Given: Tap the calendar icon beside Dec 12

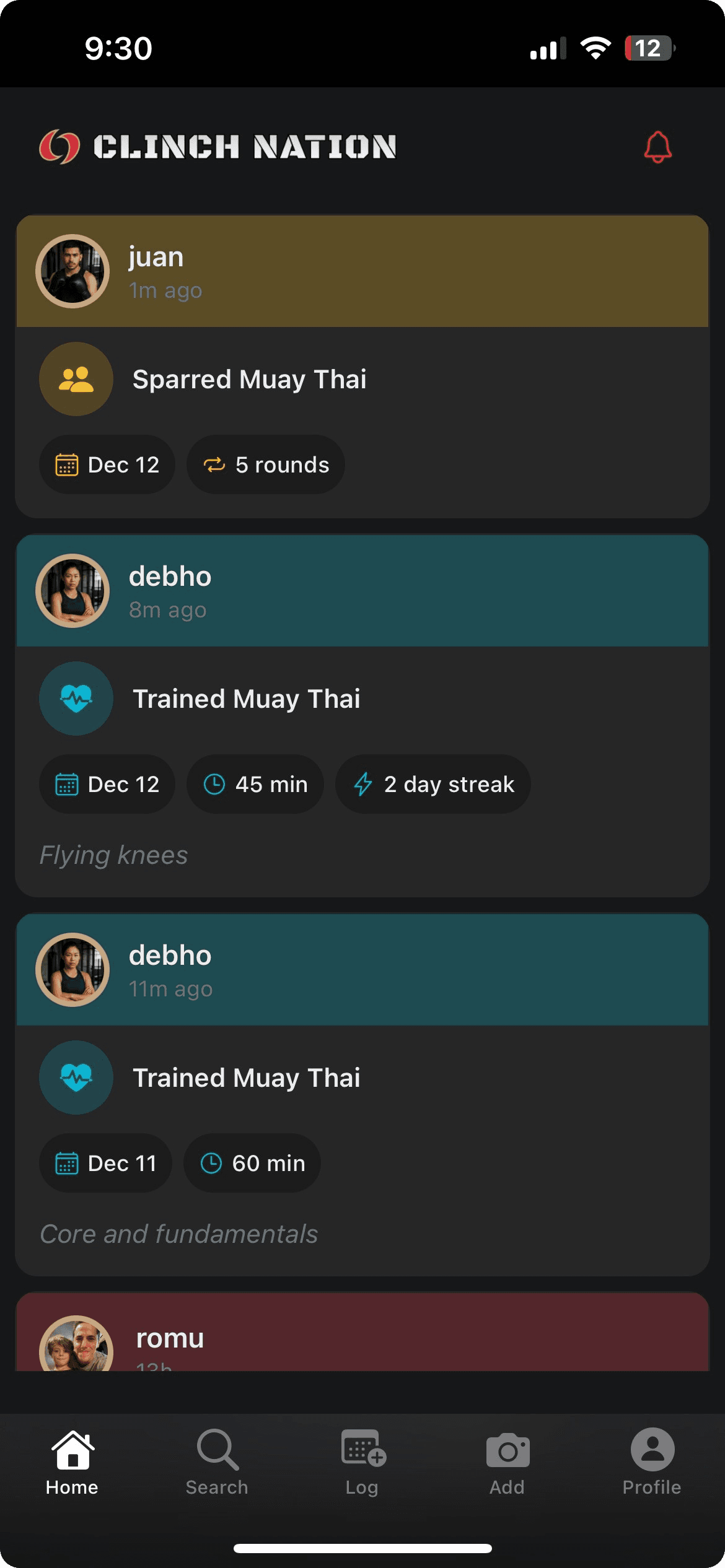Looking at the screenshot, I should 68,464.
